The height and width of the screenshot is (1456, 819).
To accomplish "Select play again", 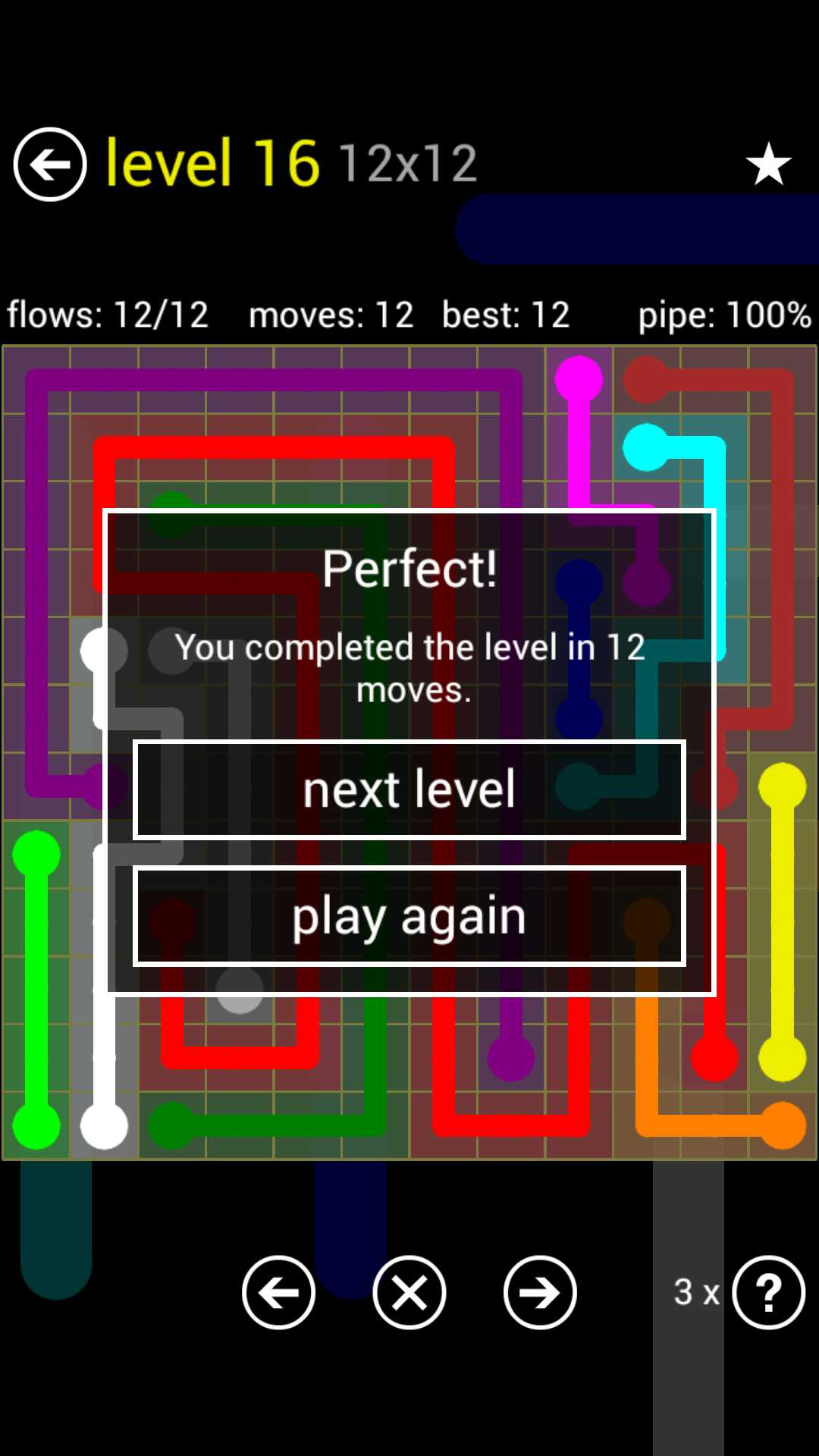I will (x=409, y=916).
